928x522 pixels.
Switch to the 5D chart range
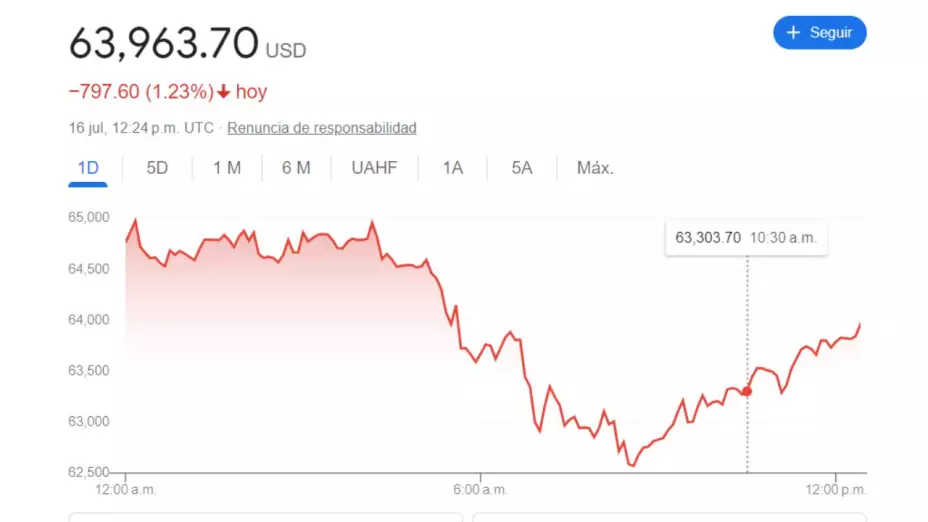(x=157, y=168)
